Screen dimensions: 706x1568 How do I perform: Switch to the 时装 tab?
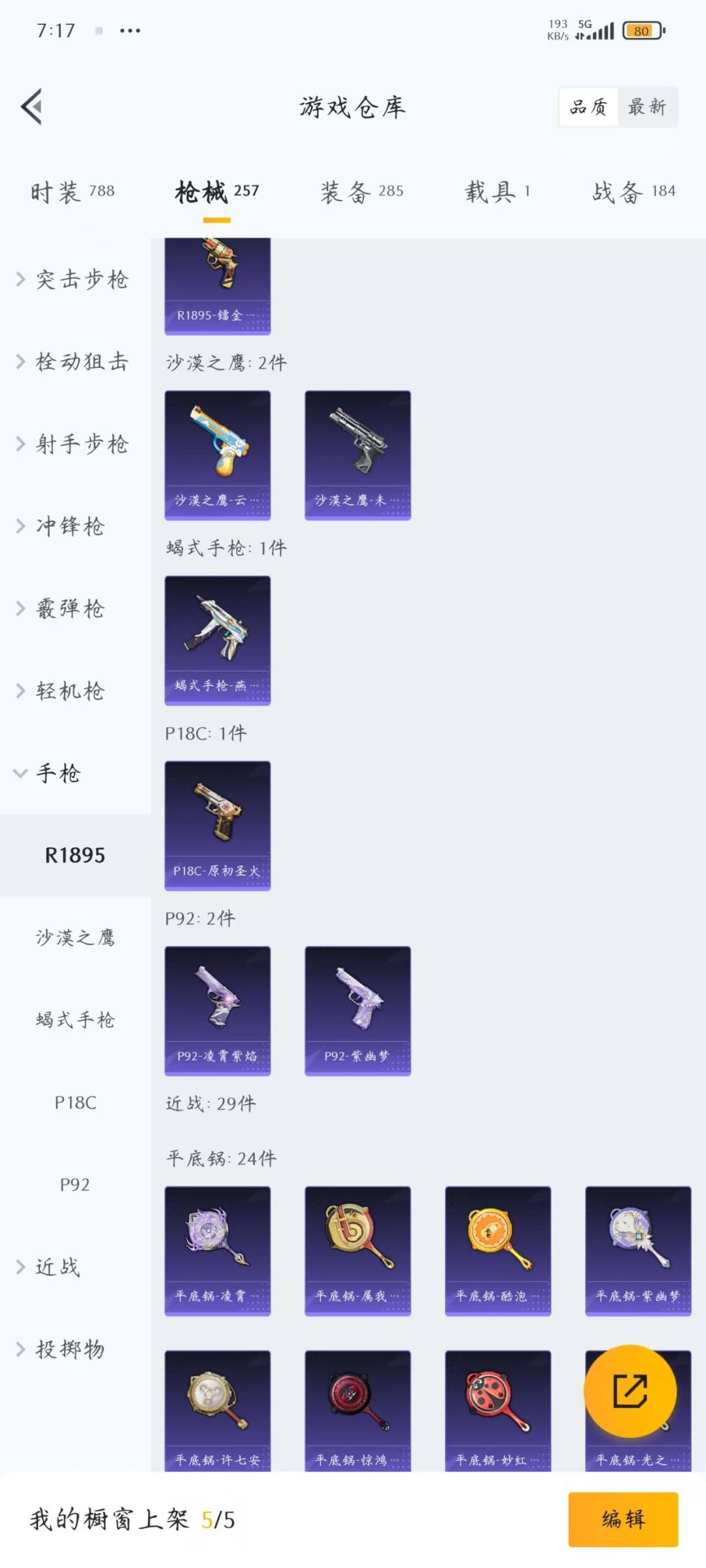(73, 191)
